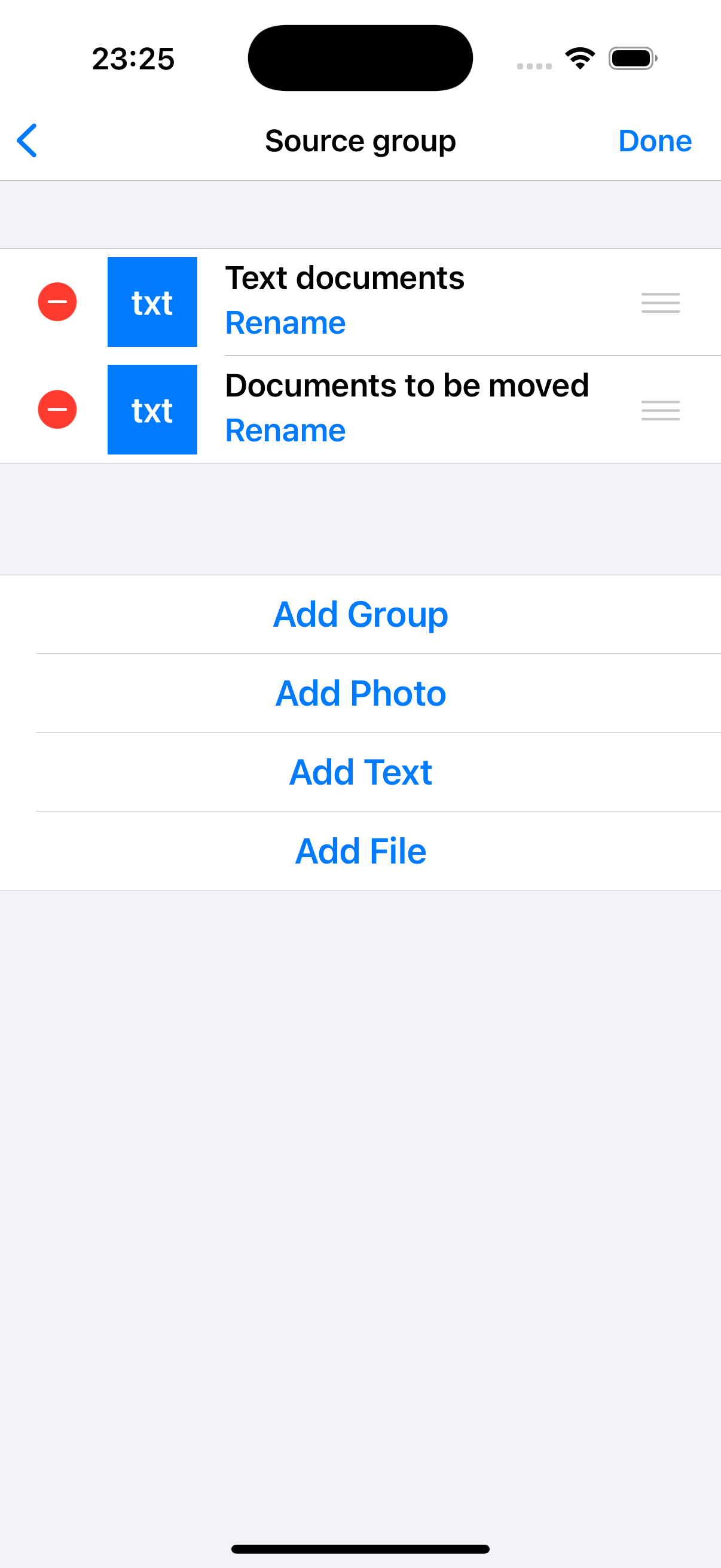Tap reorder handle for Text documents
This screenshot has height=1568, width=721.
660,303
